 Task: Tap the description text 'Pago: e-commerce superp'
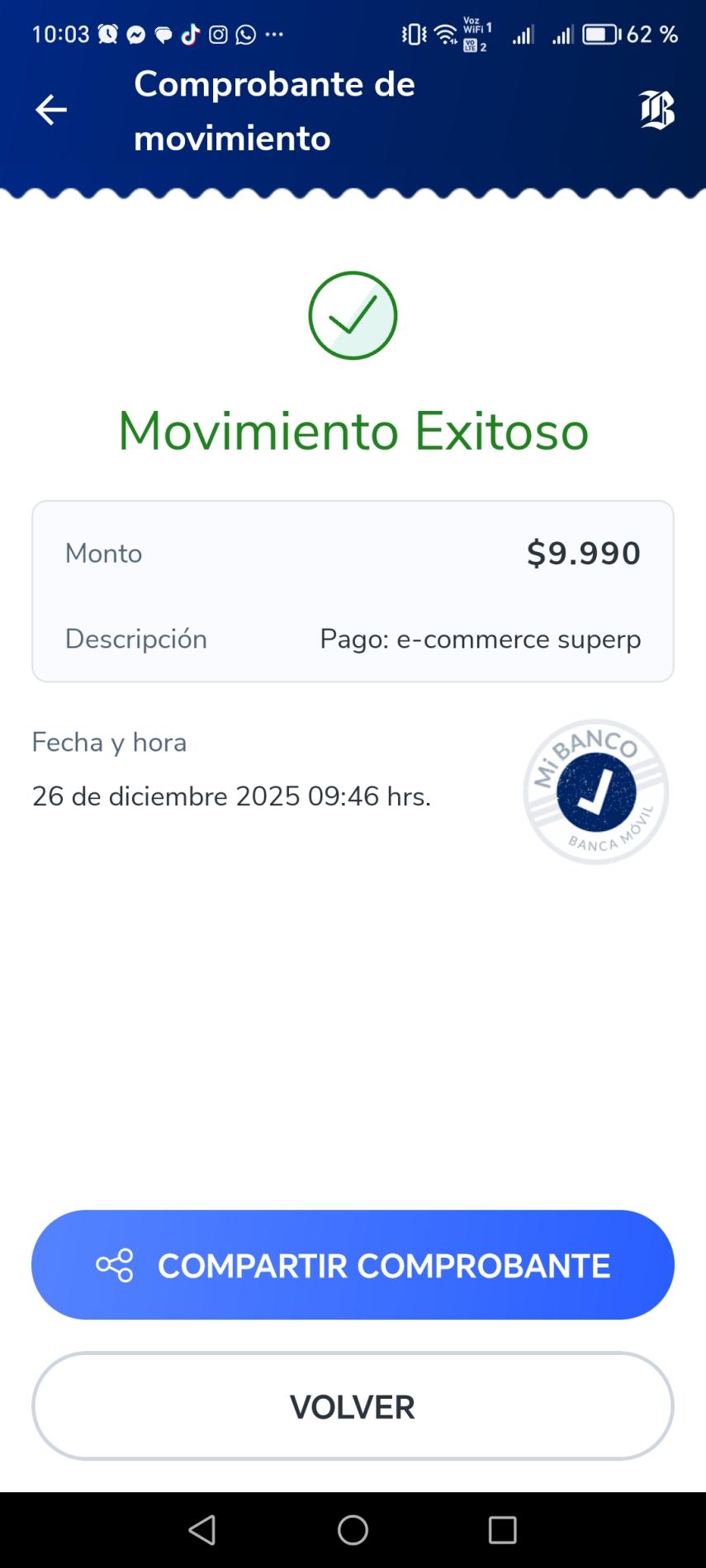(x=480, y=639)
